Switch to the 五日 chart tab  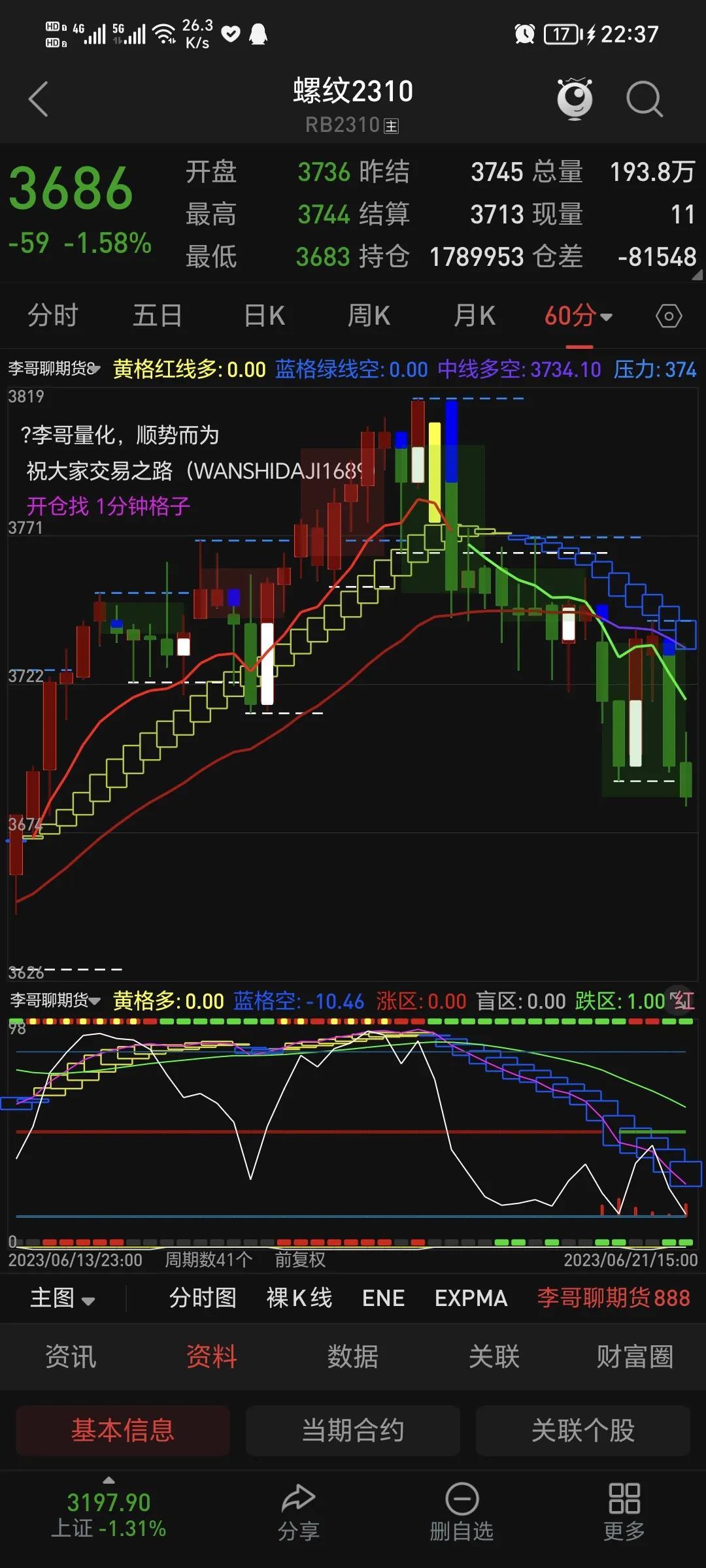[158, 316]
